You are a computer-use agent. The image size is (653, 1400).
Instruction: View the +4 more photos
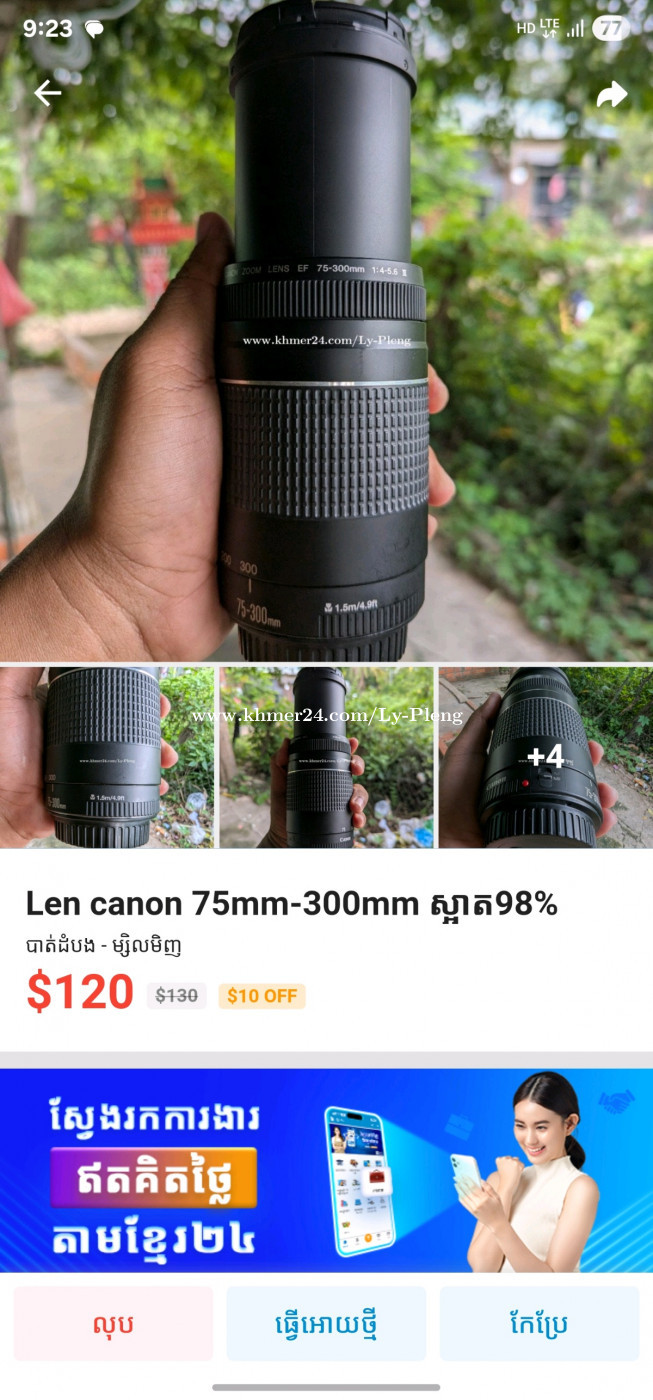(x=546, y=757)
